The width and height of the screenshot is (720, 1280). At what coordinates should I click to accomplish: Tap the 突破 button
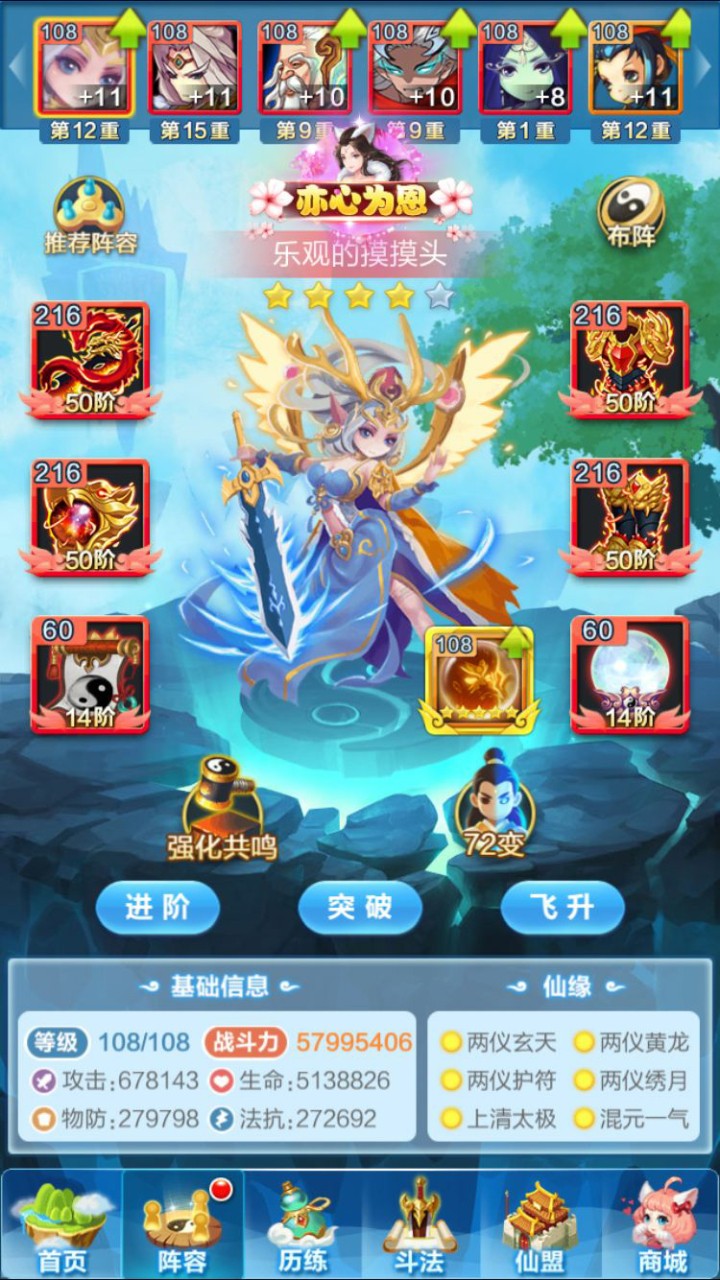(x=360, y=907)
